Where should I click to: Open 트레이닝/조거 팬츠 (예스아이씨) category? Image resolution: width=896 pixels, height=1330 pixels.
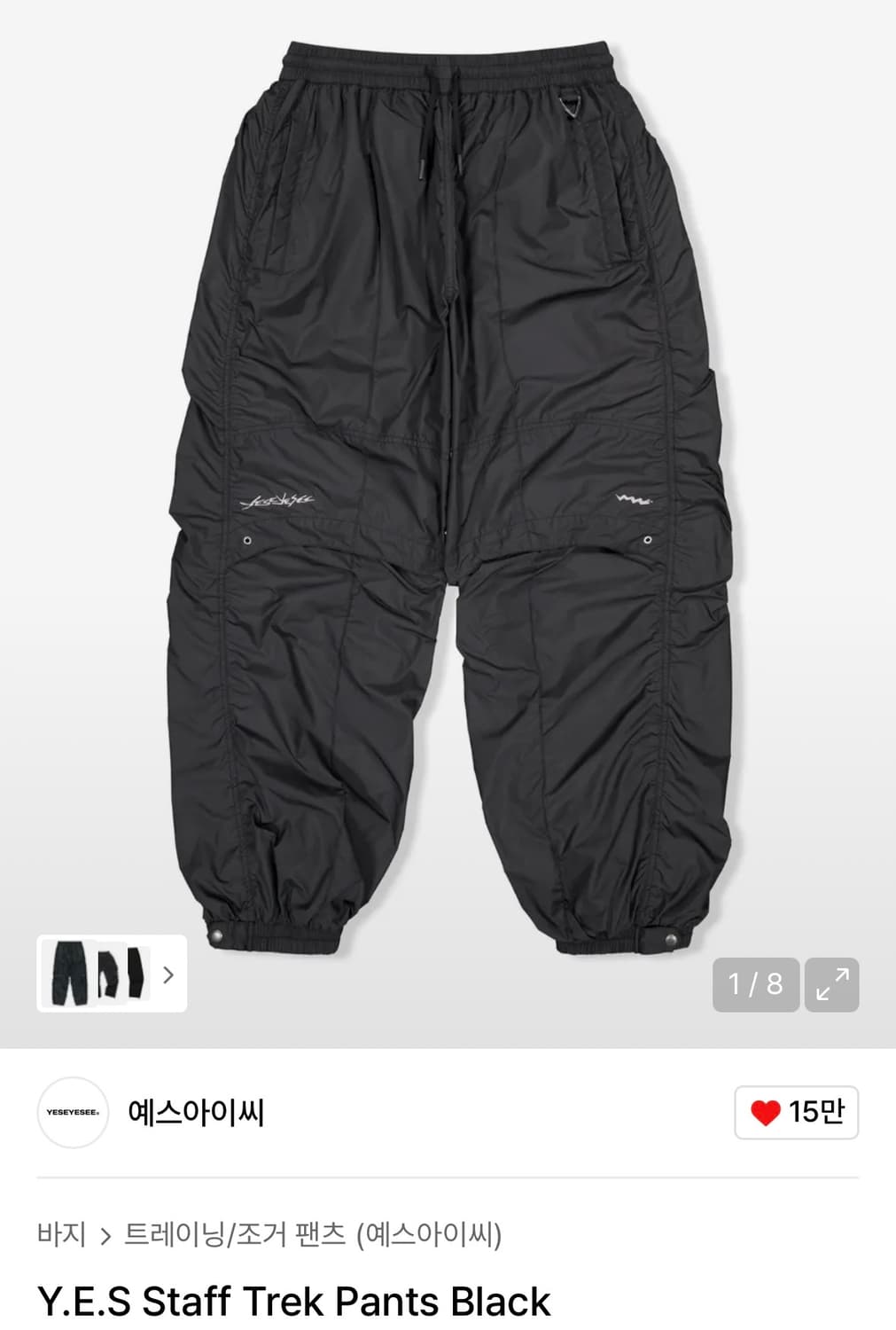click(313, 1234)
